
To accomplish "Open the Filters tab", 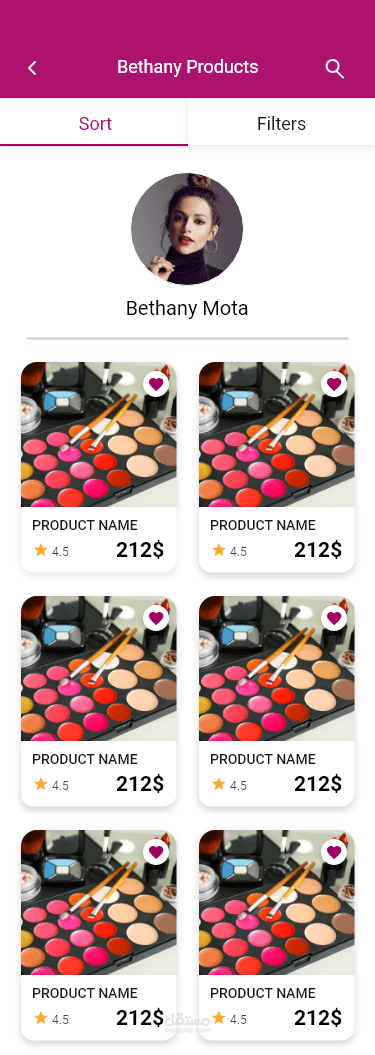I will coord(281,123).
